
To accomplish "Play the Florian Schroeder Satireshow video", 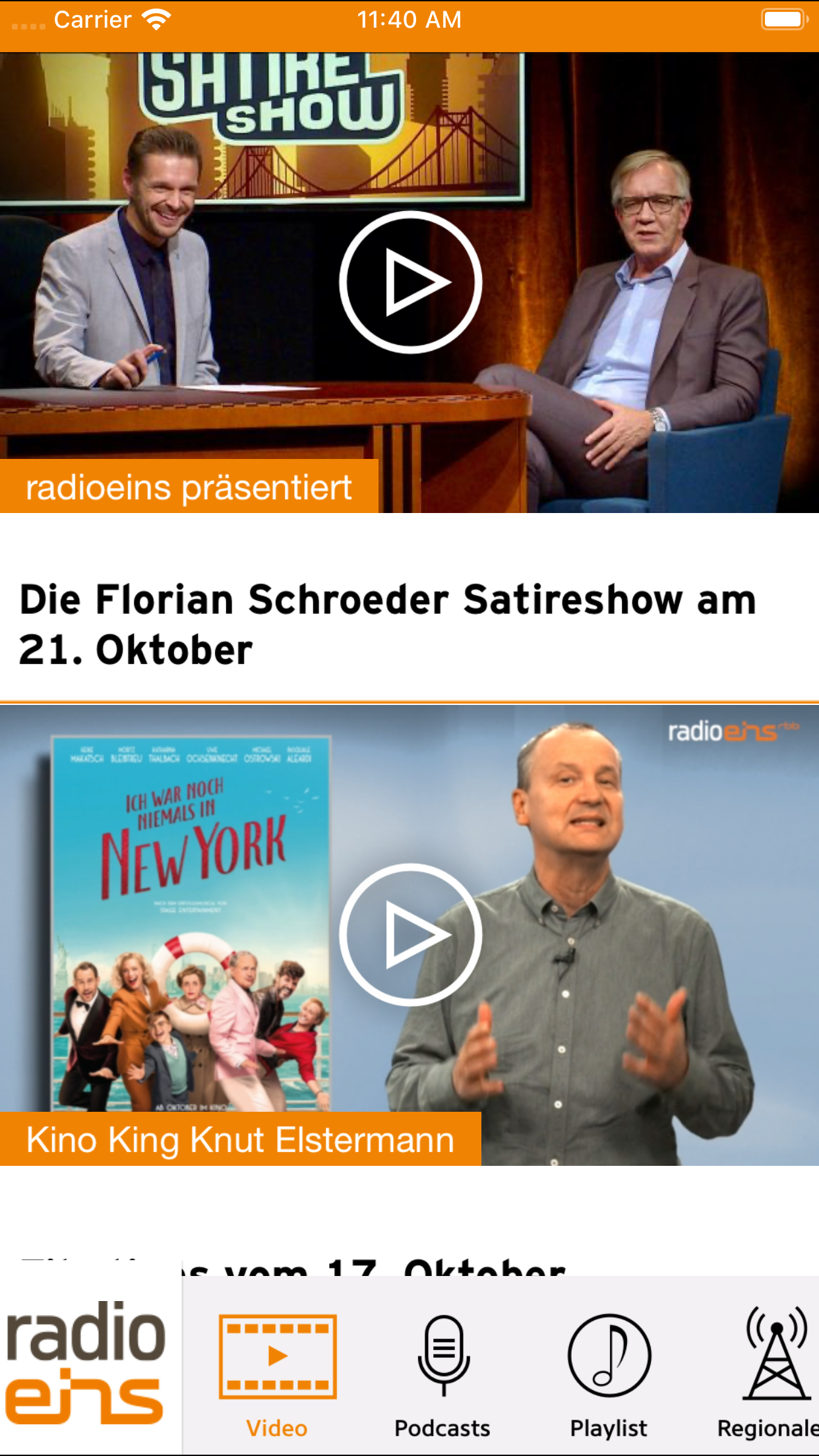I will pos(410,282).
